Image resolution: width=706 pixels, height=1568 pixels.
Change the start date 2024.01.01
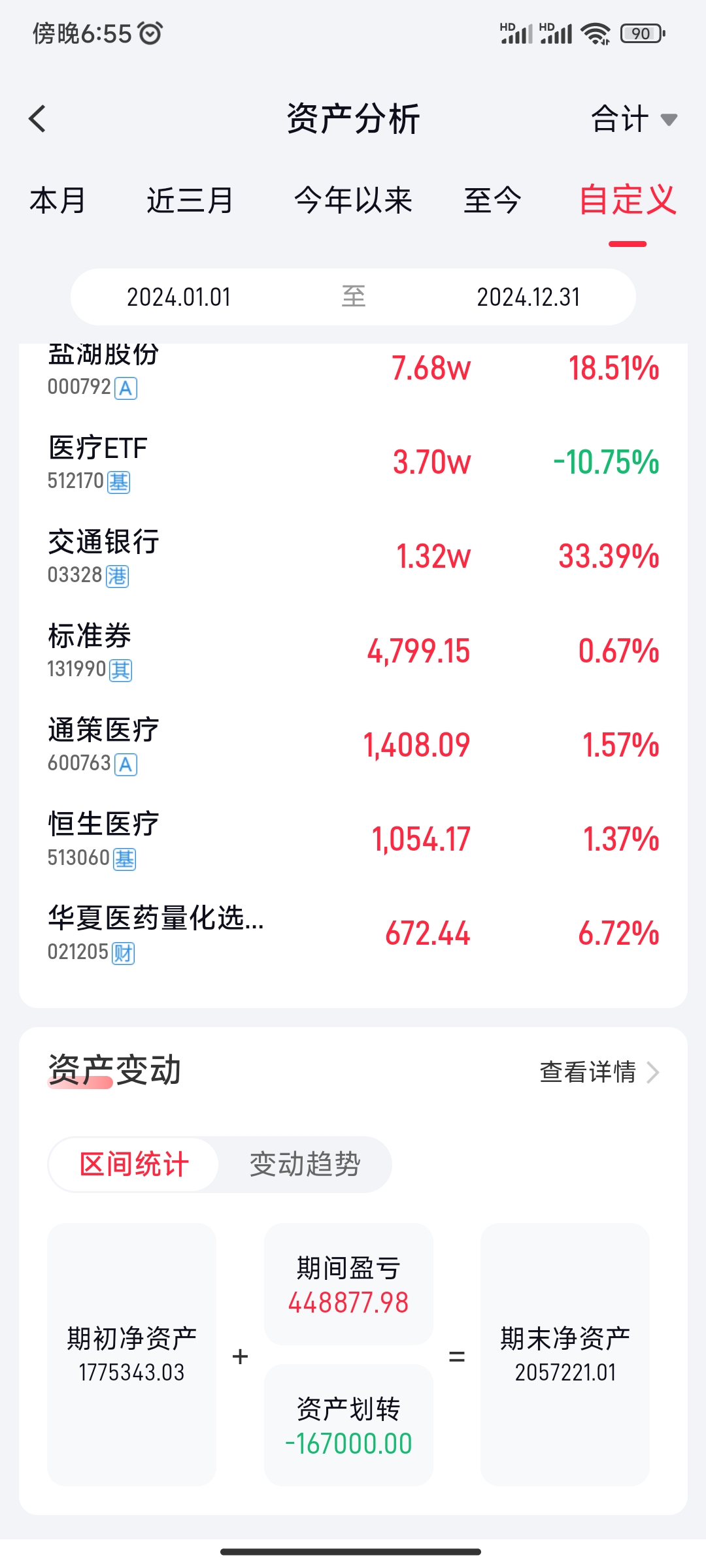(179, 297)
